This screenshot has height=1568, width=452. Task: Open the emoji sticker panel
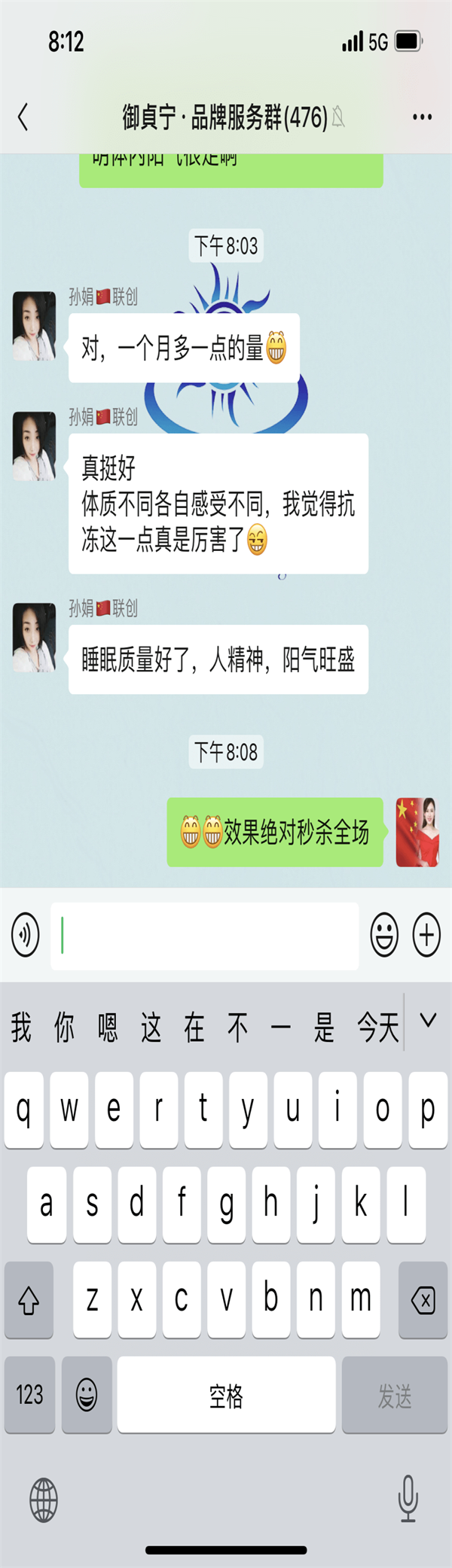384,935
